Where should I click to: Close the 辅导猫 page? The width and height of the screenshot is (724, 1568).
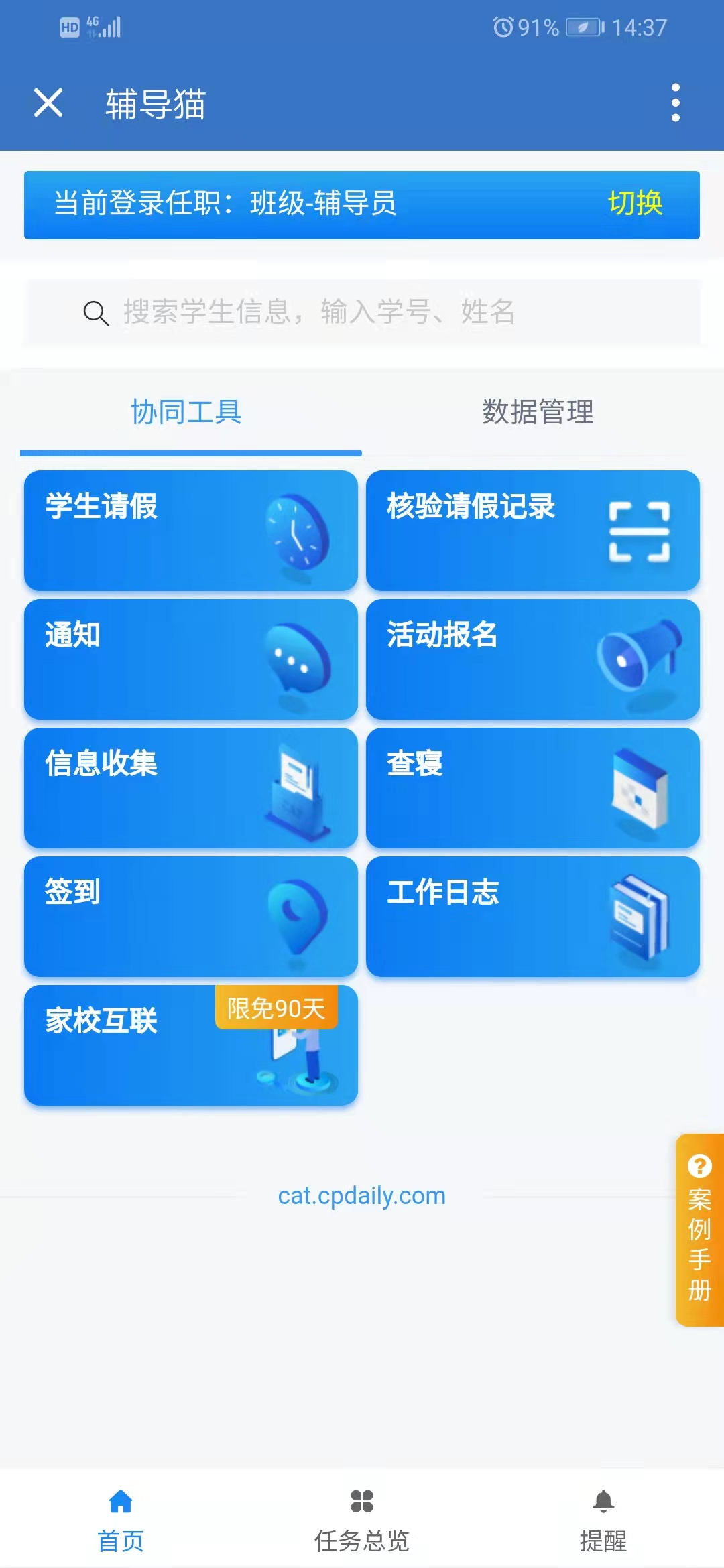tap(48, 103)
